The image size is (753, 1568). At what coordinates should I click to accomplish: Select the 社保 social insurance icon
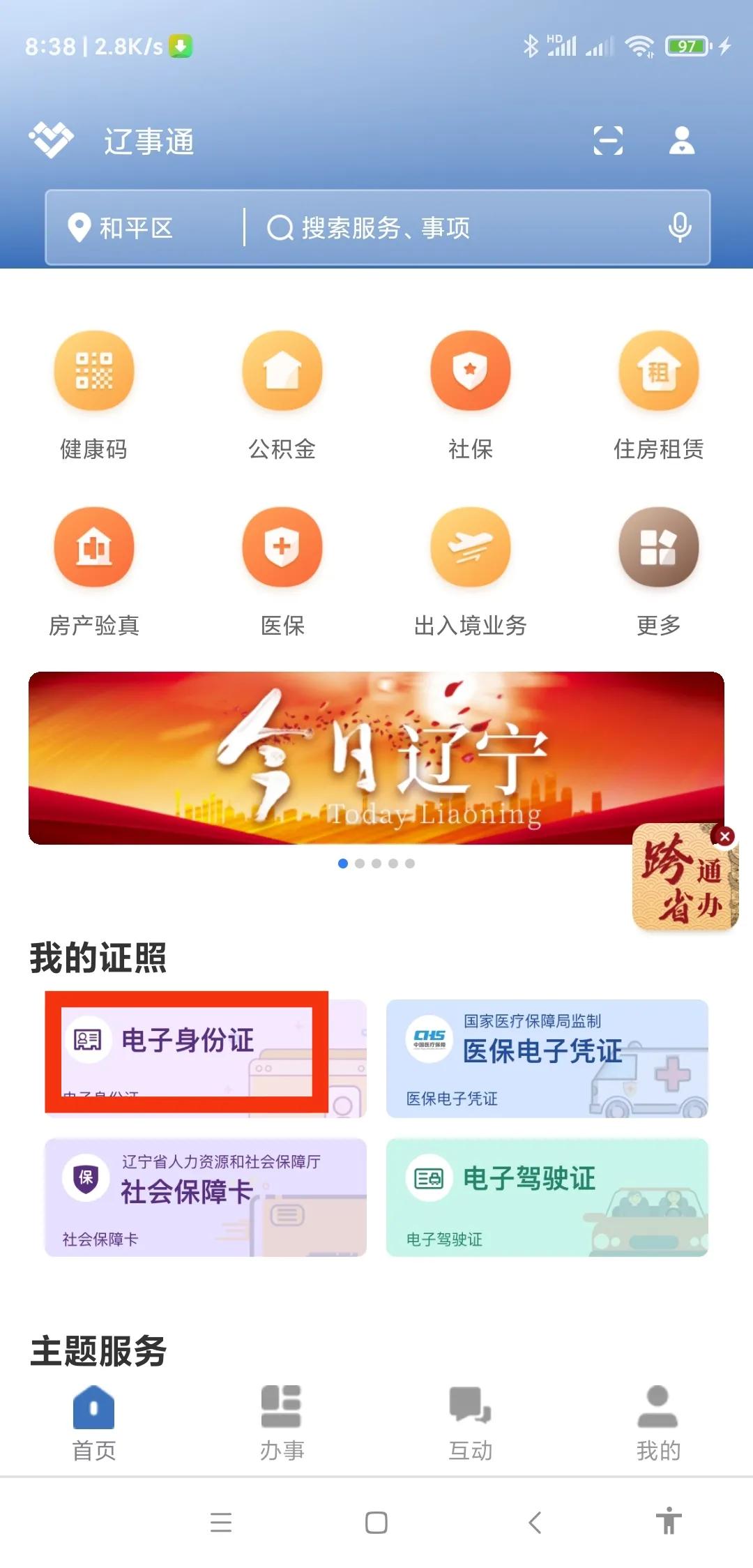click(470, 370)
